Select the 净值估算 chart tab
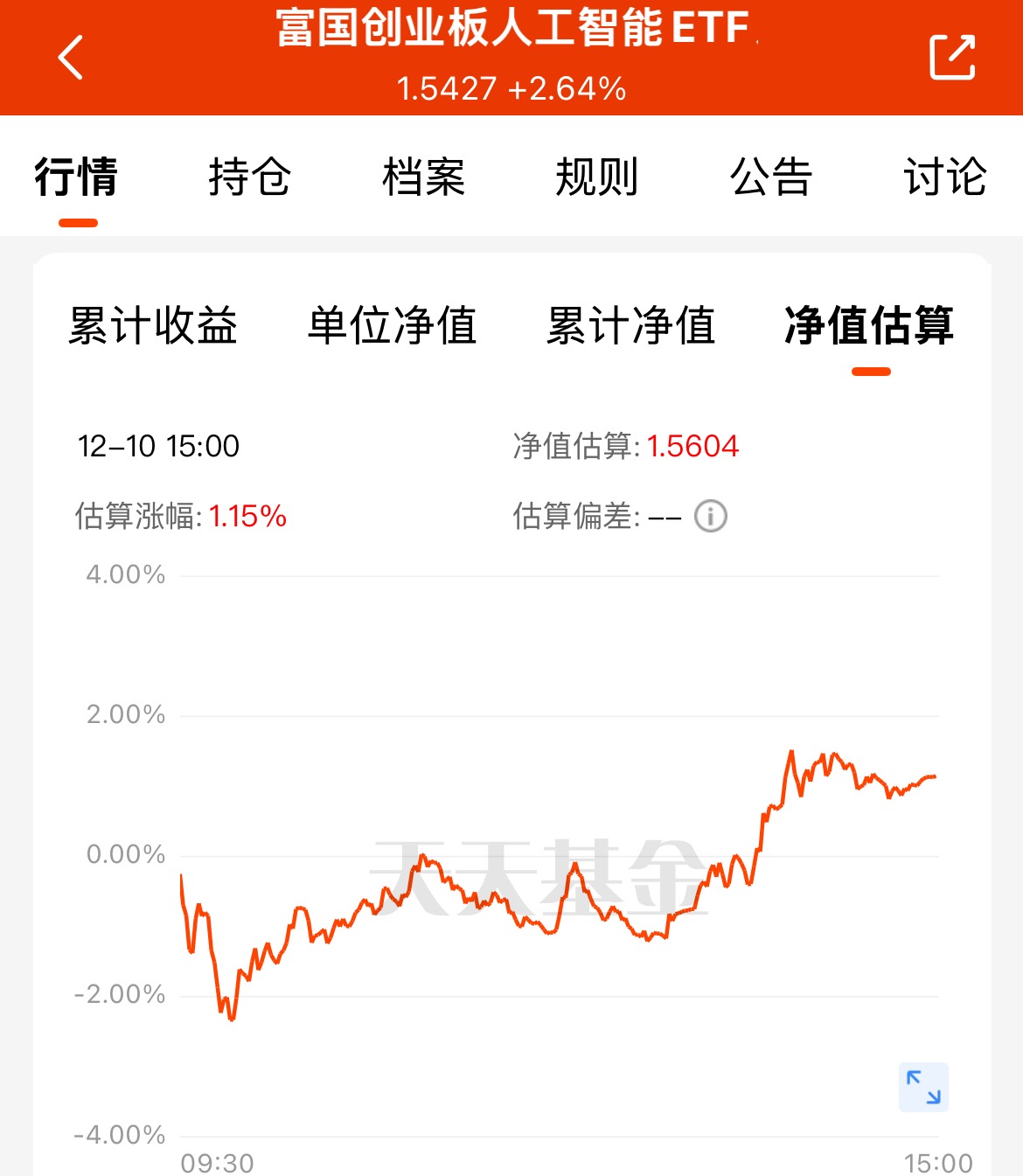1023x1176 pixels. (869, 325)
